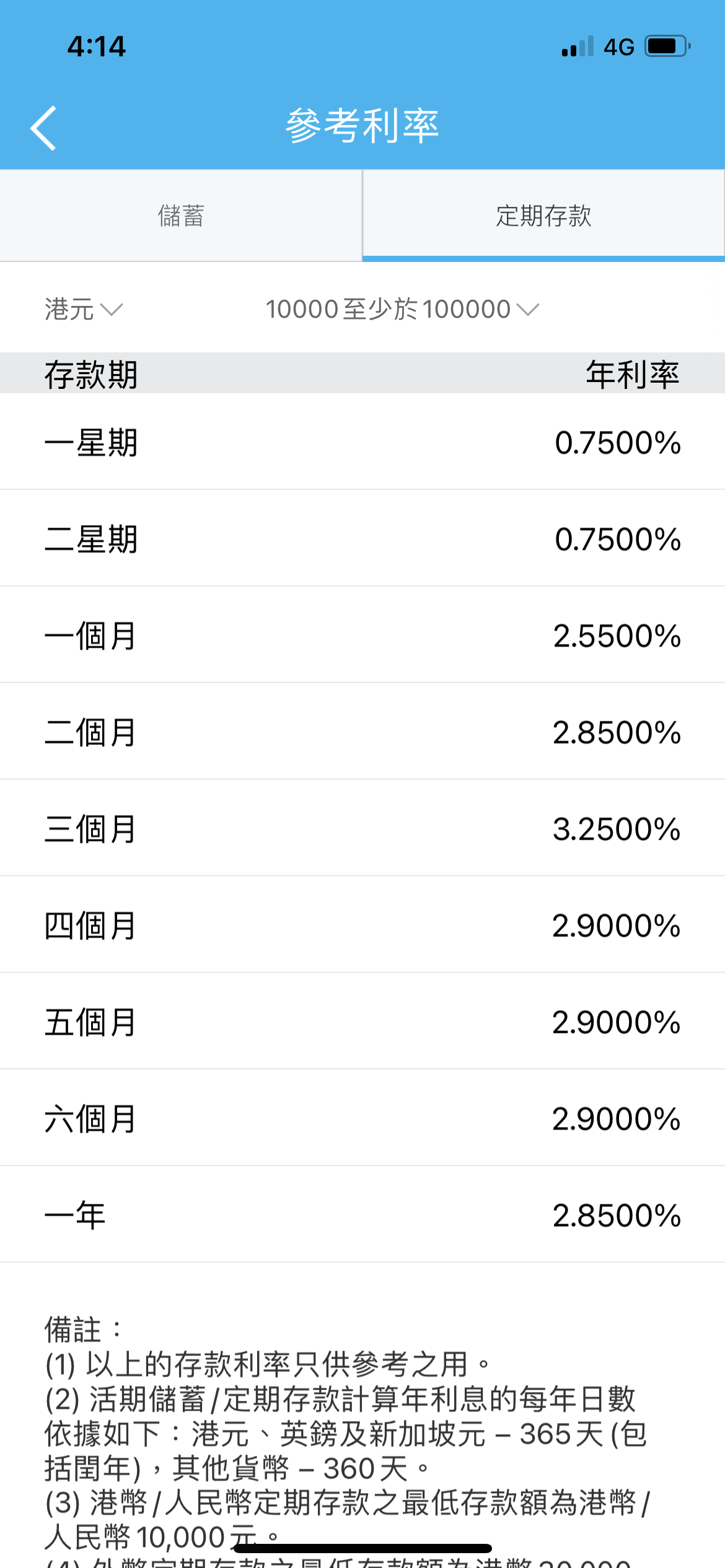This screenshot has height=1568, width=725.
Task: Expand the 10000至少於100000 amount dropdown
Action: coord(402,309)
